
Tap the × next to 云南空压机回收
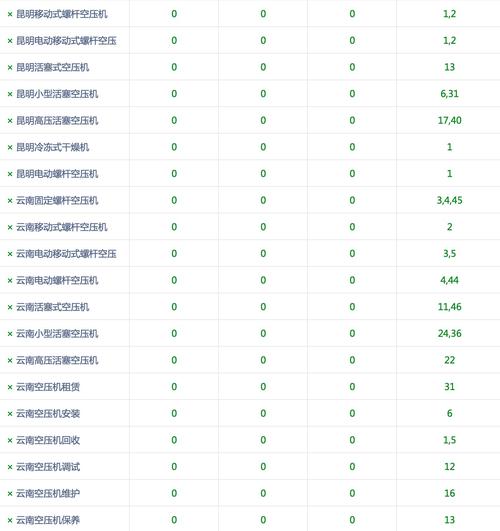click(x=10, y=441)
